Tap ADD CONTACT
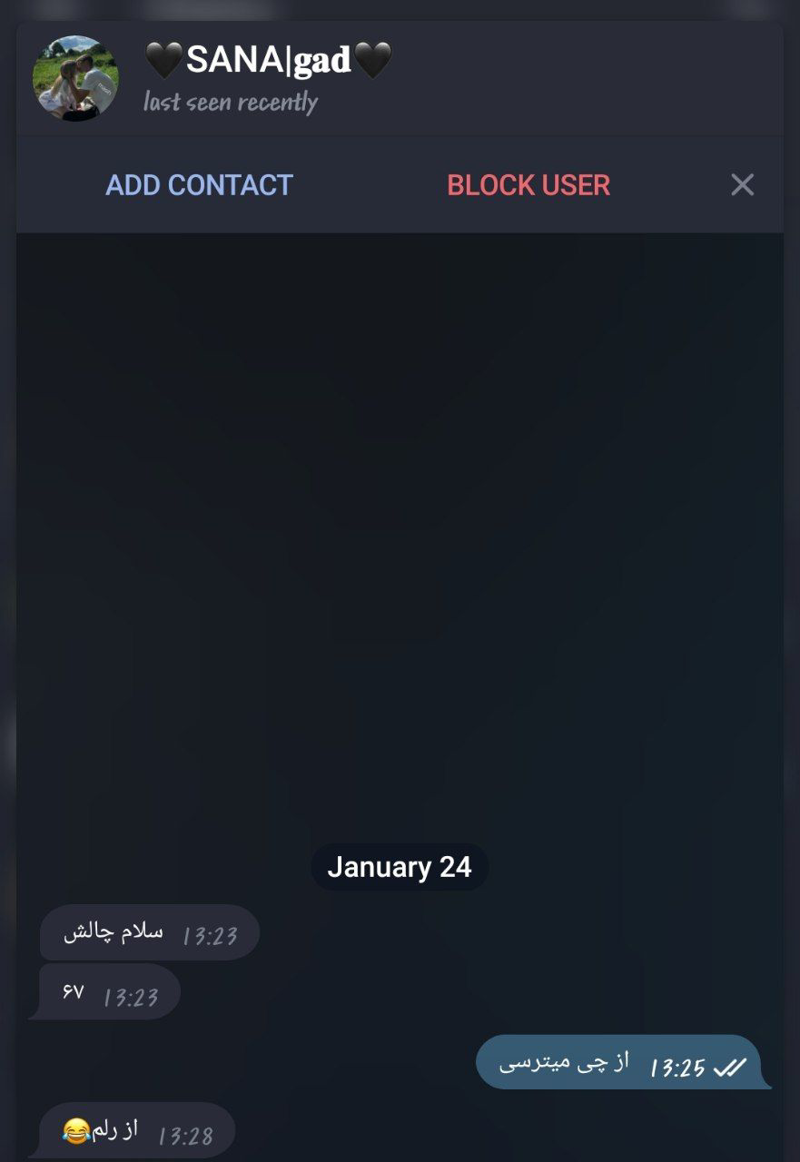Screen dimensions: 800x1162 (x=199, y=185)
